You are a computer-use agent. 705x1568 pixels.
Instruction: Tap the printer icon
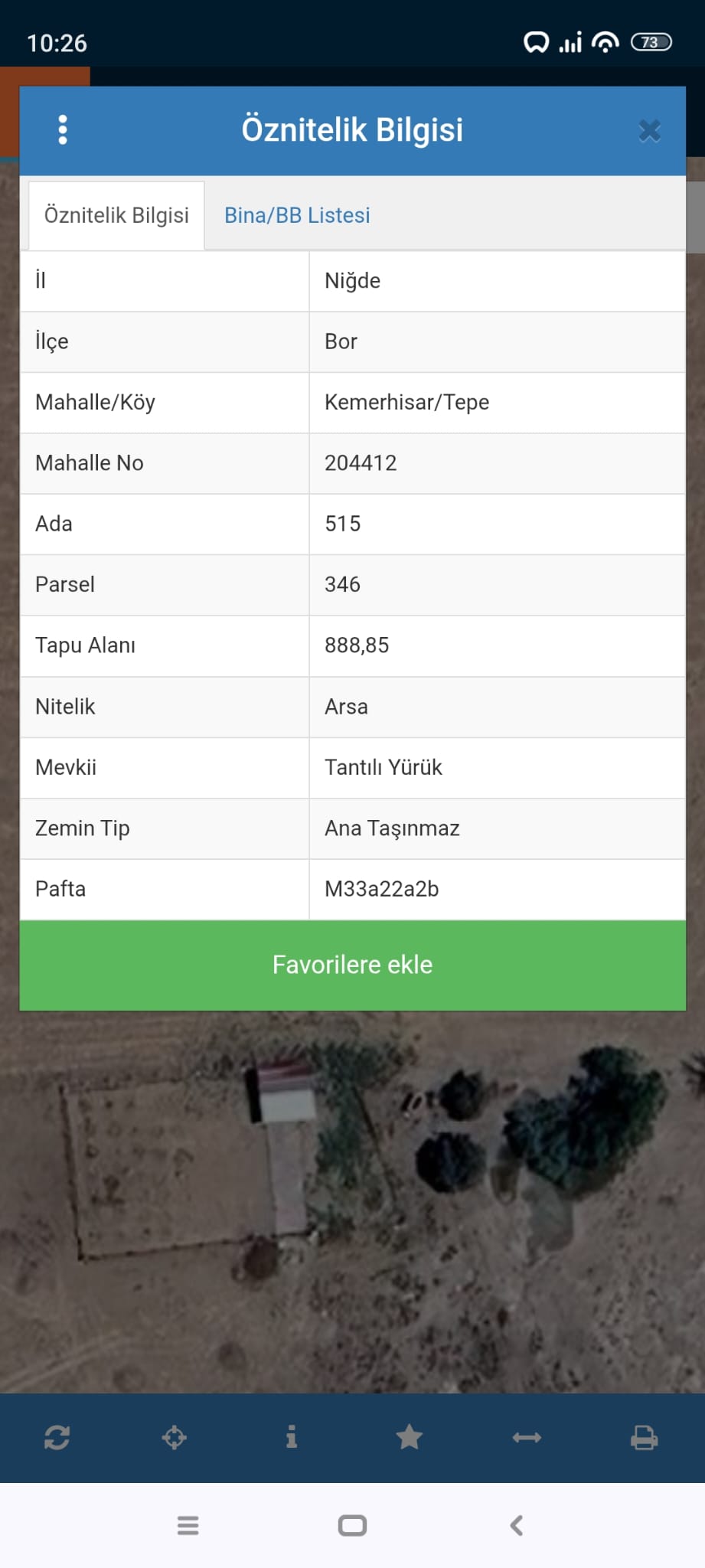[644, 1437]
